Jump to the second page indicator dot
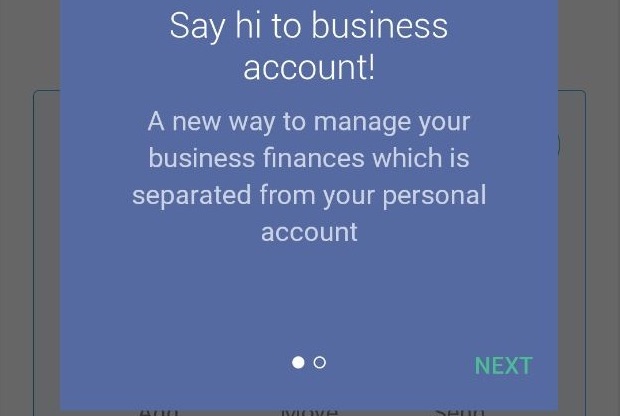 pyautogui.click(x=320, y=362)
